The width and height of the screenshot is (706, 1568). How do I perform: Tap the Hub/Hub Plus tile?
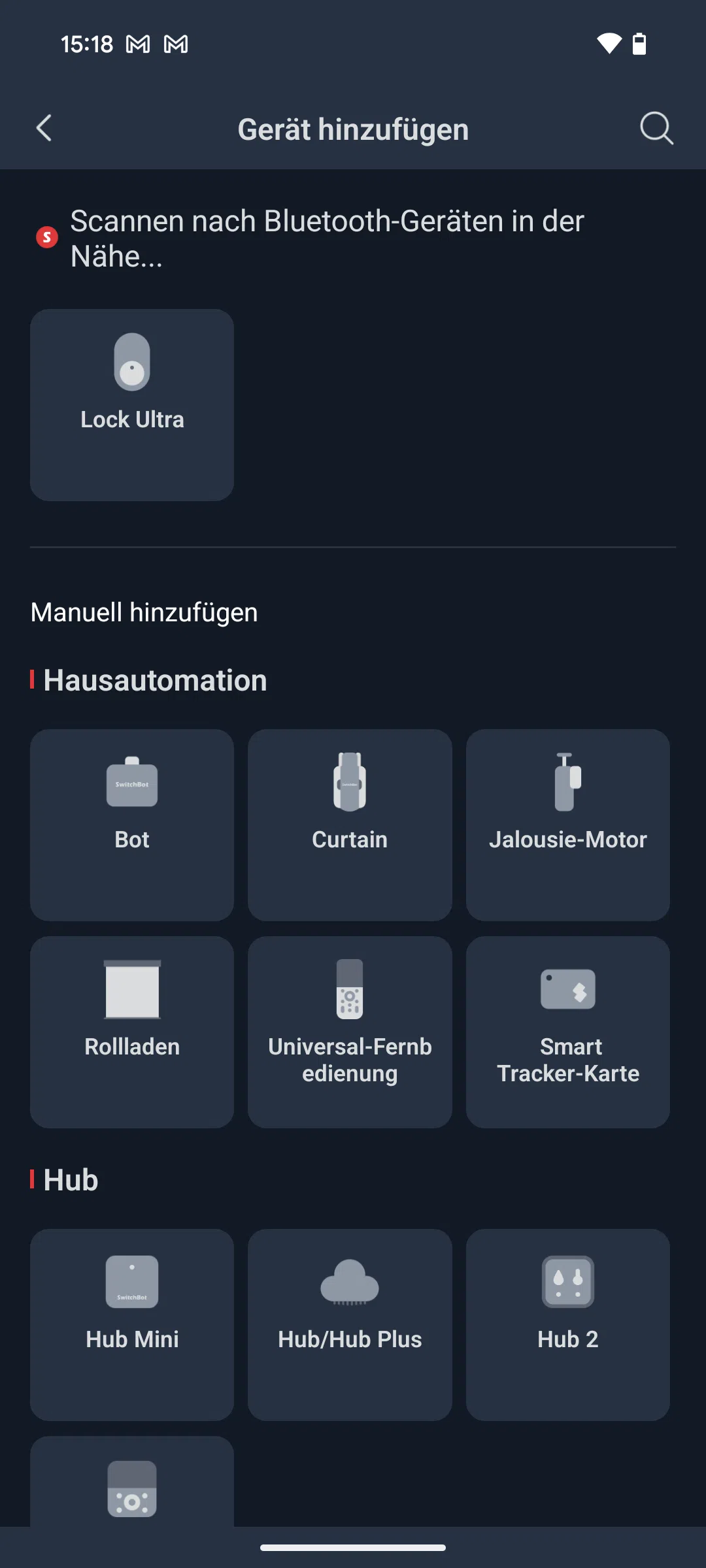click(x=350, y=1325)
